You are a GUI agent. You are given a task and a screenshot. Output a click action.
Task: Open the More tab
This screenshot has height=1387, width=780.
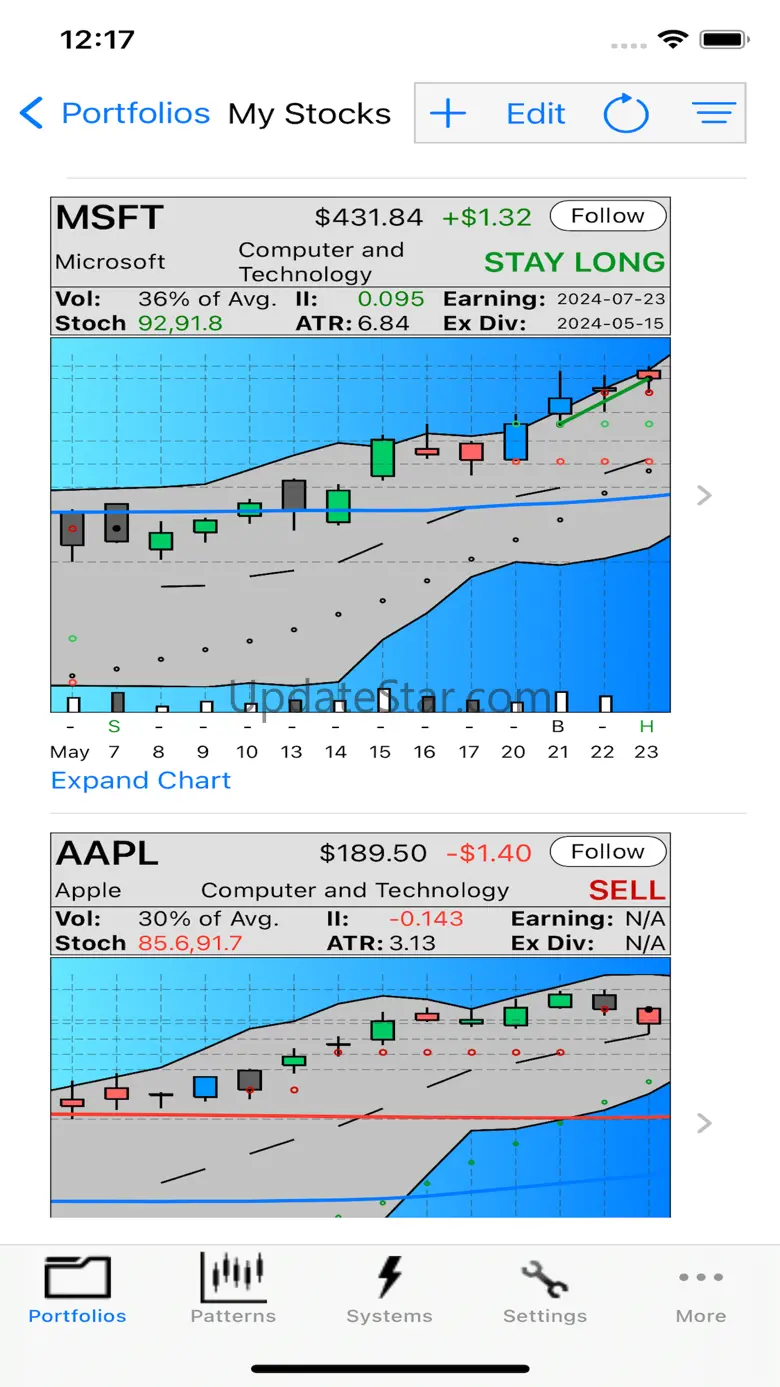[700, 1290]
